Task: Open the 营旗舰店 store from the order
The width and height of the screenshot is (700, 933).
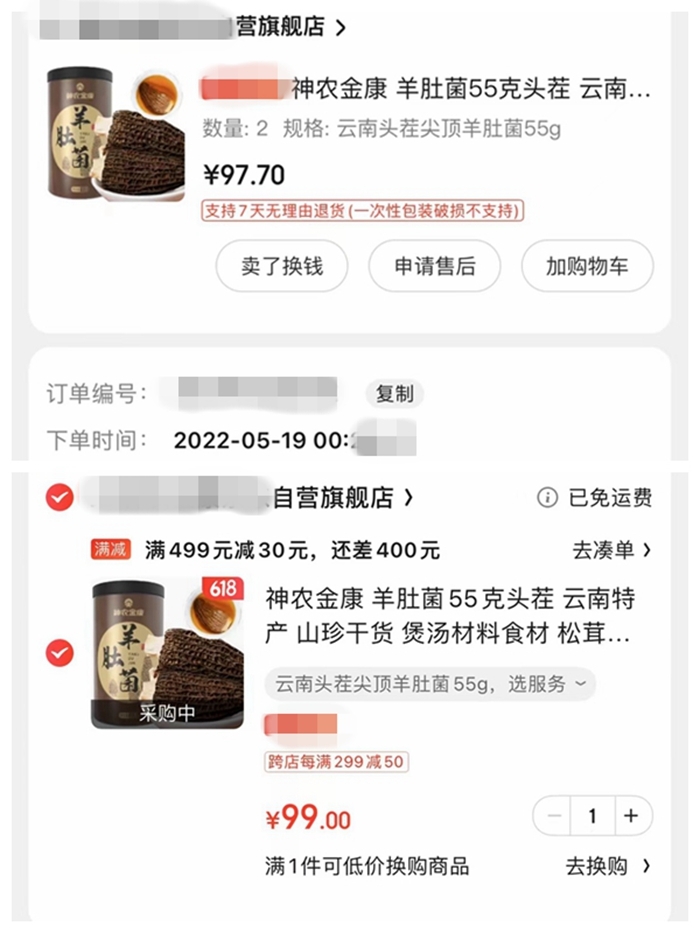Action: 290,27
